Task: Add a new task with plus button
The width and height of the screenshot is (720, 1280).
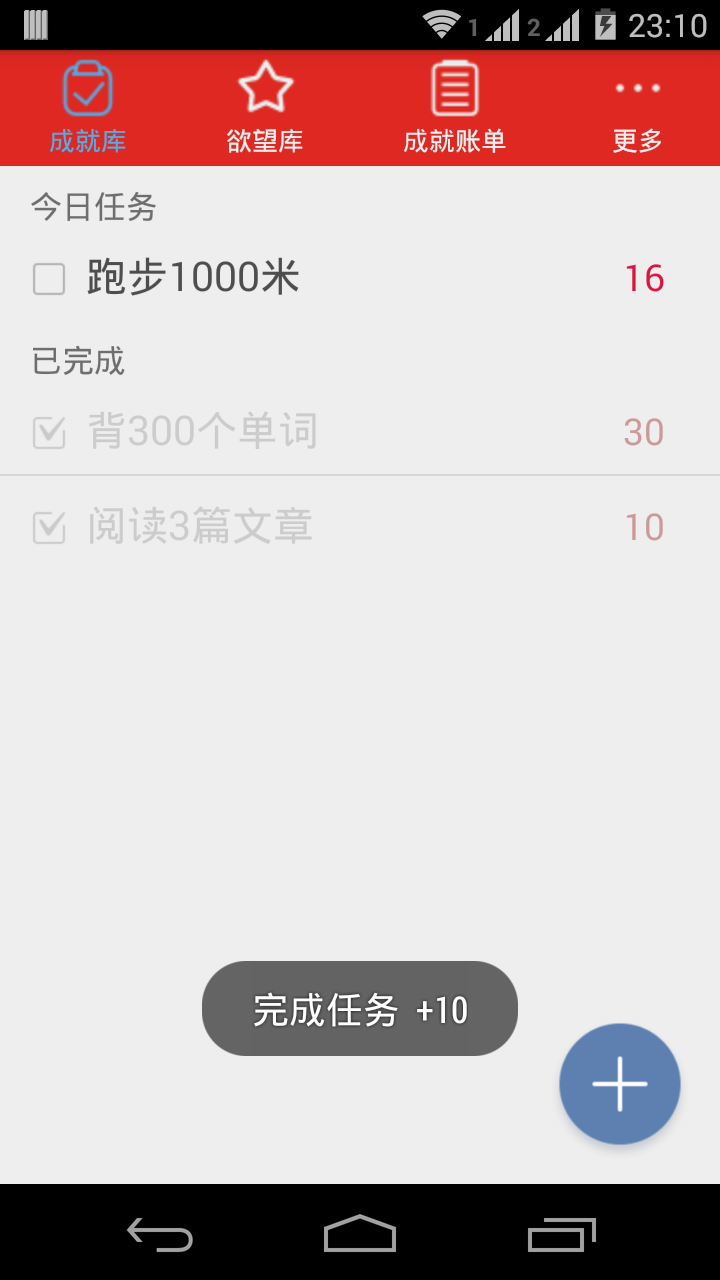Action: pos(620,1083)
